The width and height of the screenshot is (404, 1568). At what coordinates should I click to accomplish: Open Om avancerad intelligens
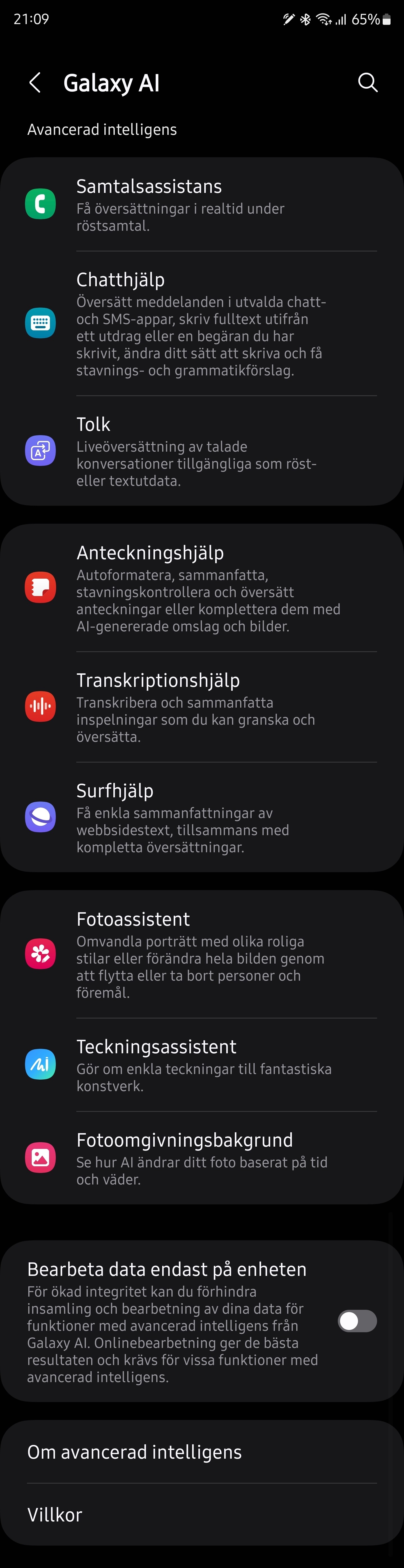(201, 1452)
